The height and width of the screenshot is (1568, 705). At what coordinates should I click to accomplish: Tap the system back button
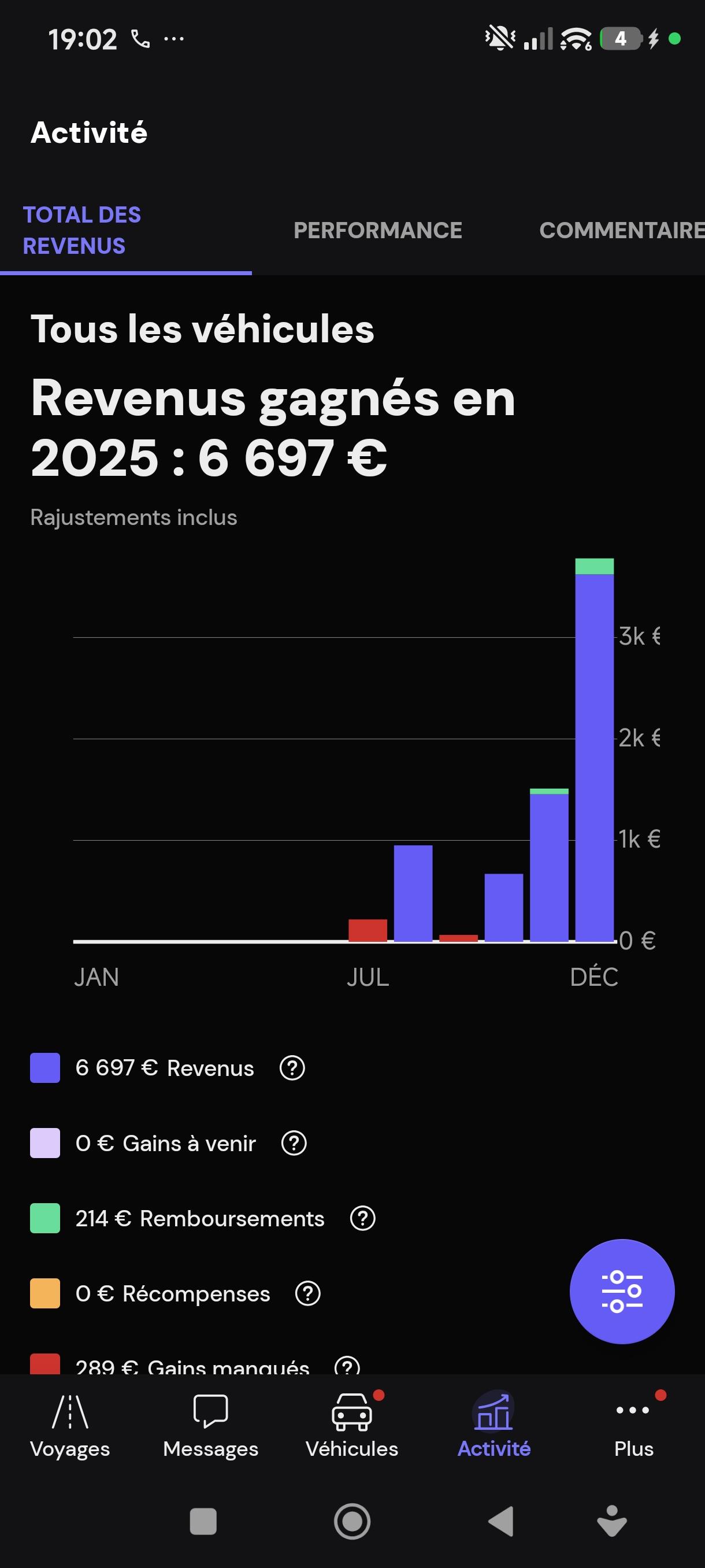point(501,1521)
